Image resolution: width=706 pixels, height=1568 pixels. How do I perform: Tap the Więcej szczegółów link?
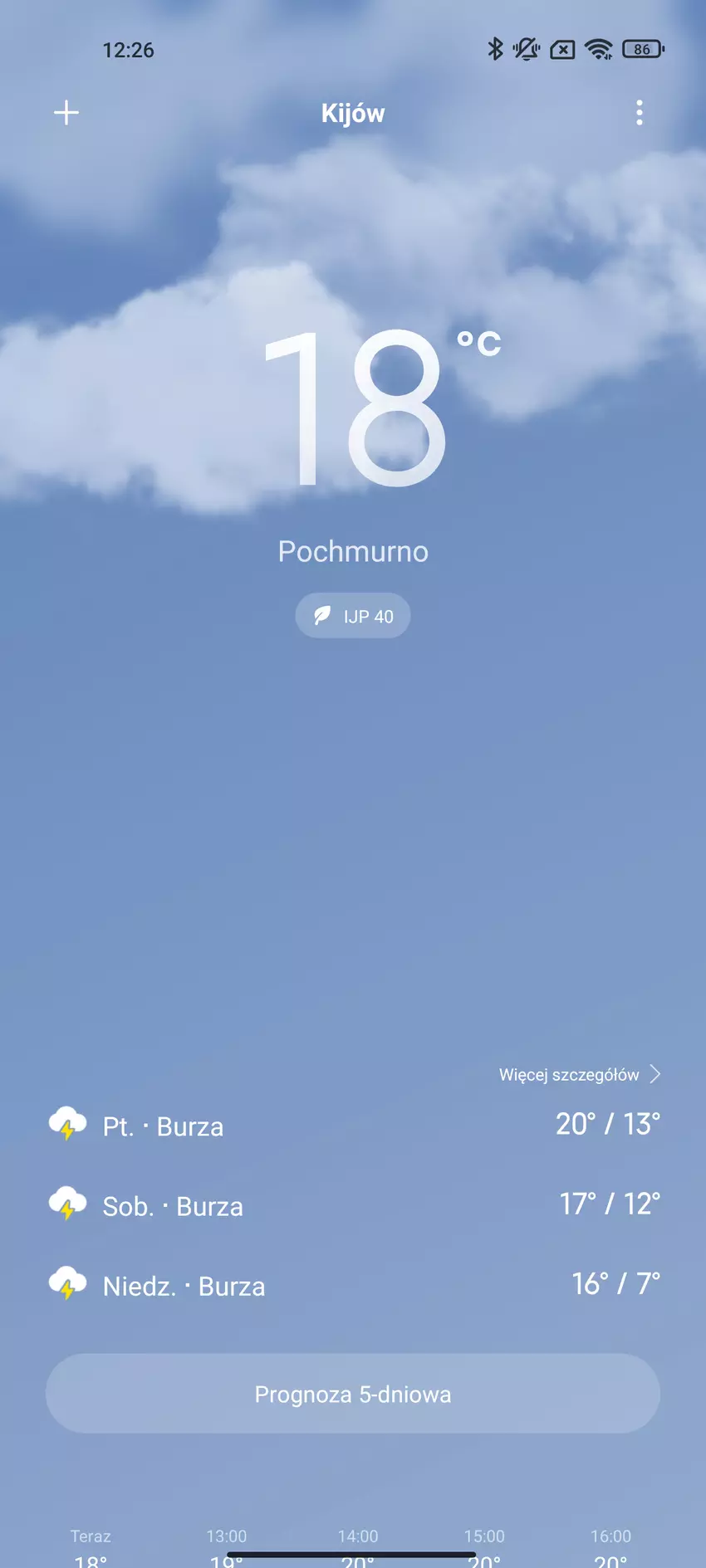tap(570, 1073)
